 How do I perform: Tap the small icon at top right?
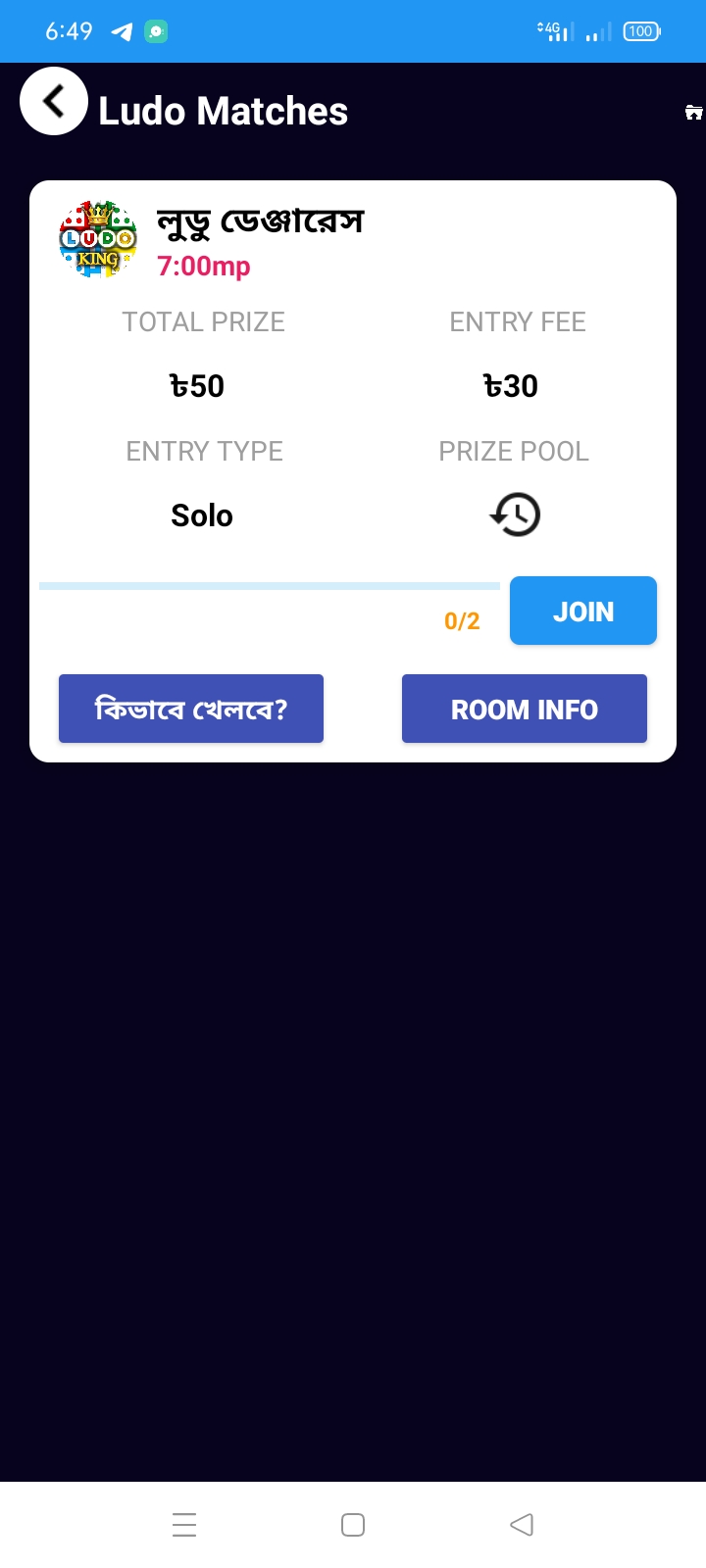pos(693,113)
